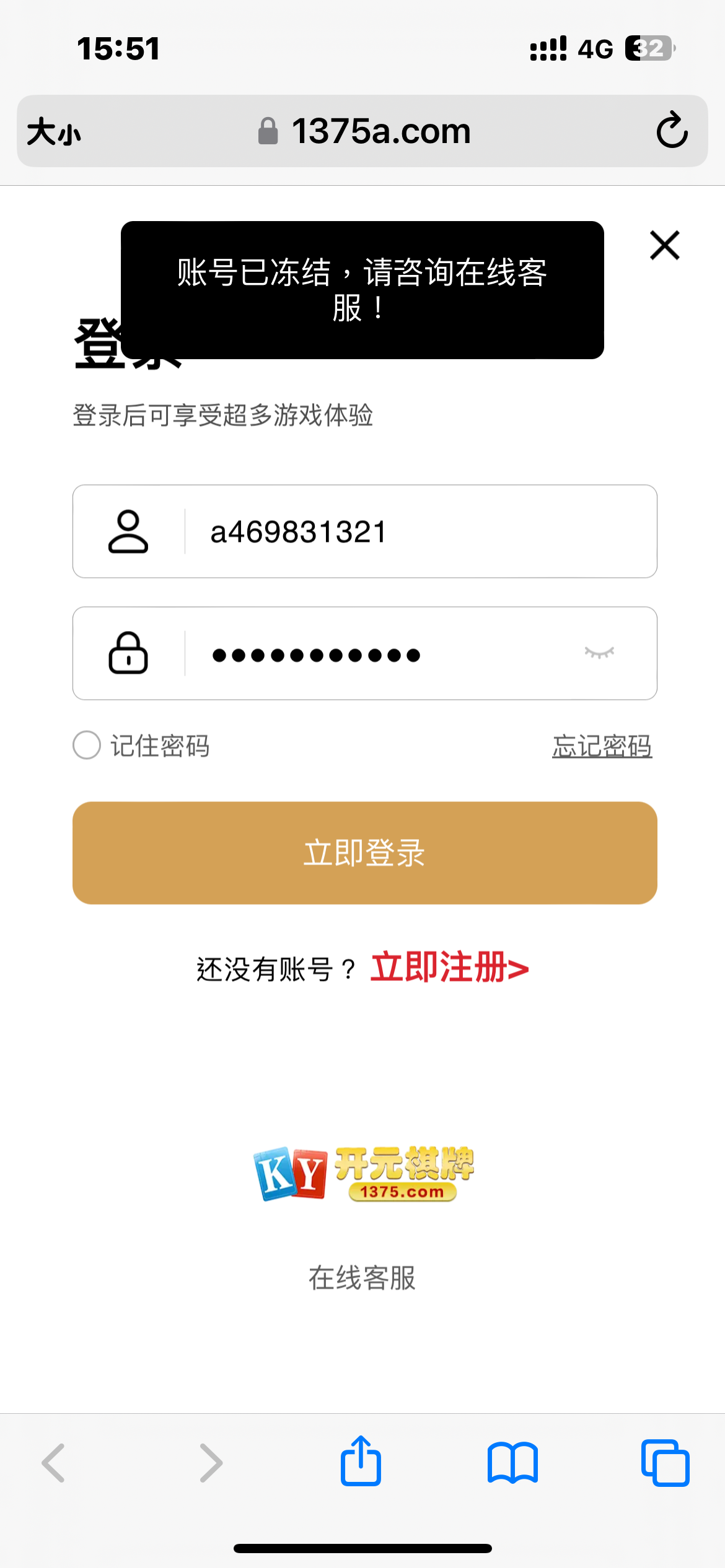Tap the 1375a.com address bar

tap(364, 131)
